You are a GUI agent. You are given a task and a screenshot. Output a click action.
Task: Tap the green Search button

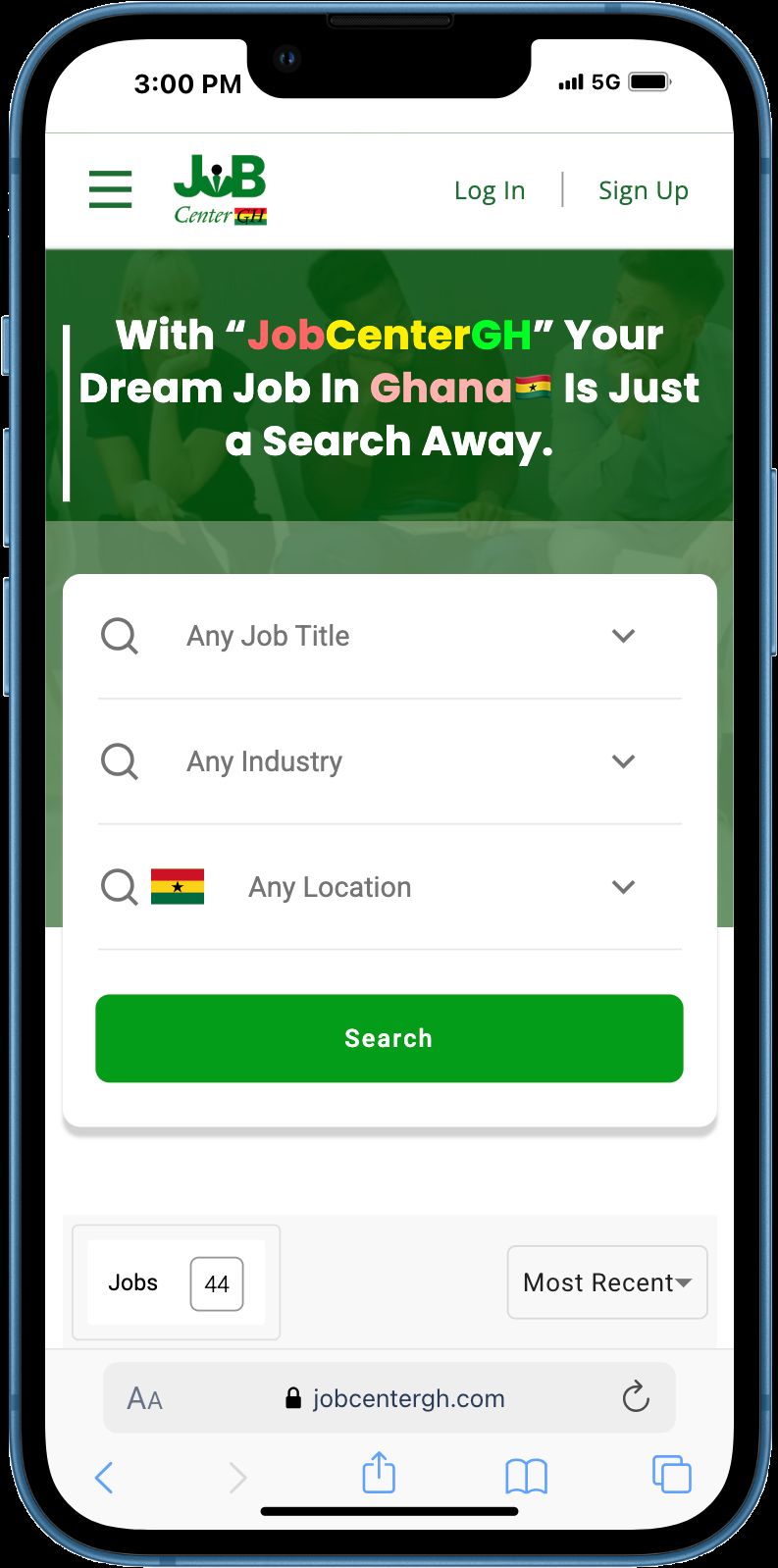tap(389, 1038)
